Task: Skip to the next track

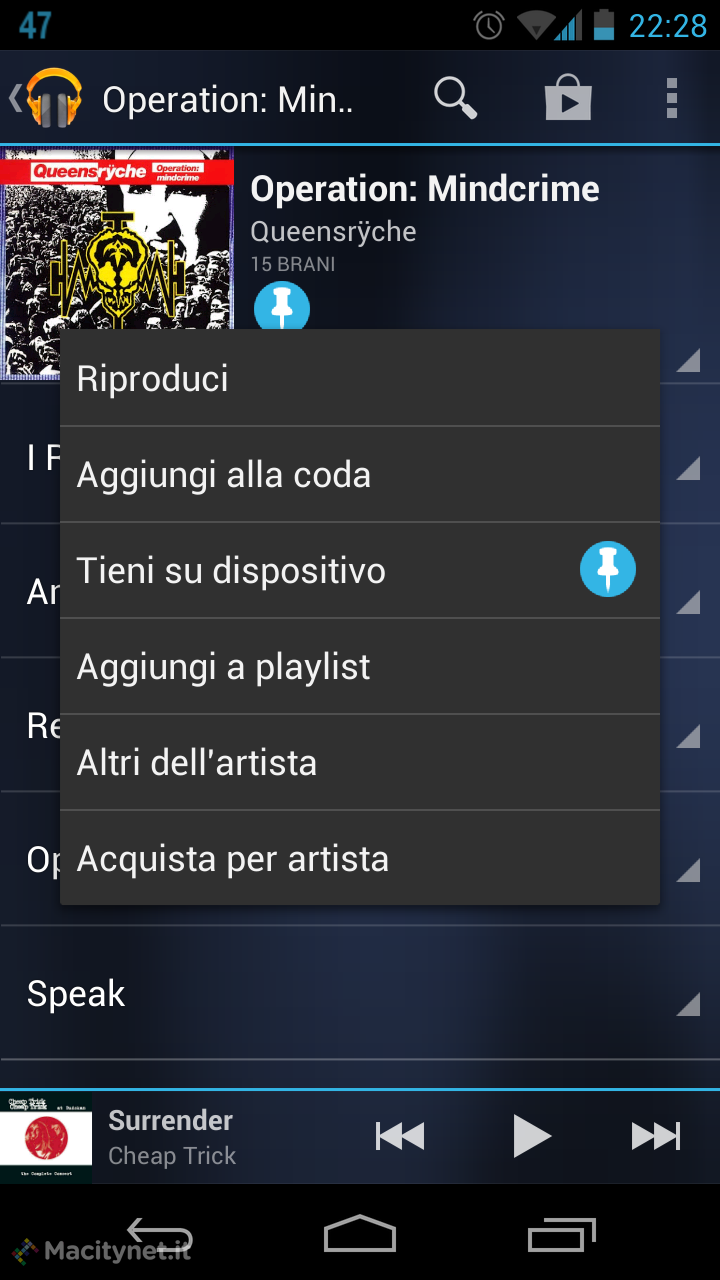Action: pyautogui.click(x=656, y=1136)
